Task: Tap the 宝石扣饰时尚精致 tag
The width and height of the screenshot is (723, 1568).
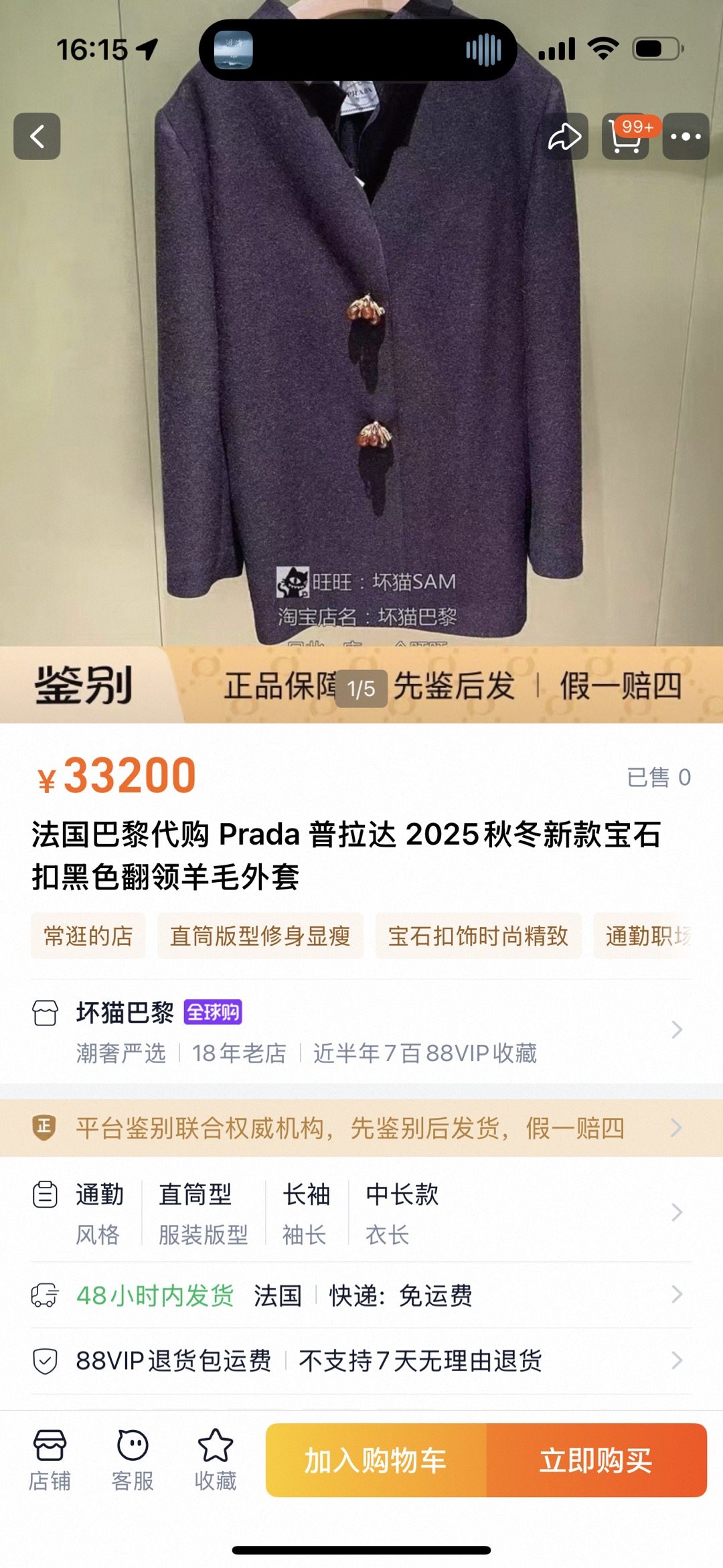Action: [478, 936]
